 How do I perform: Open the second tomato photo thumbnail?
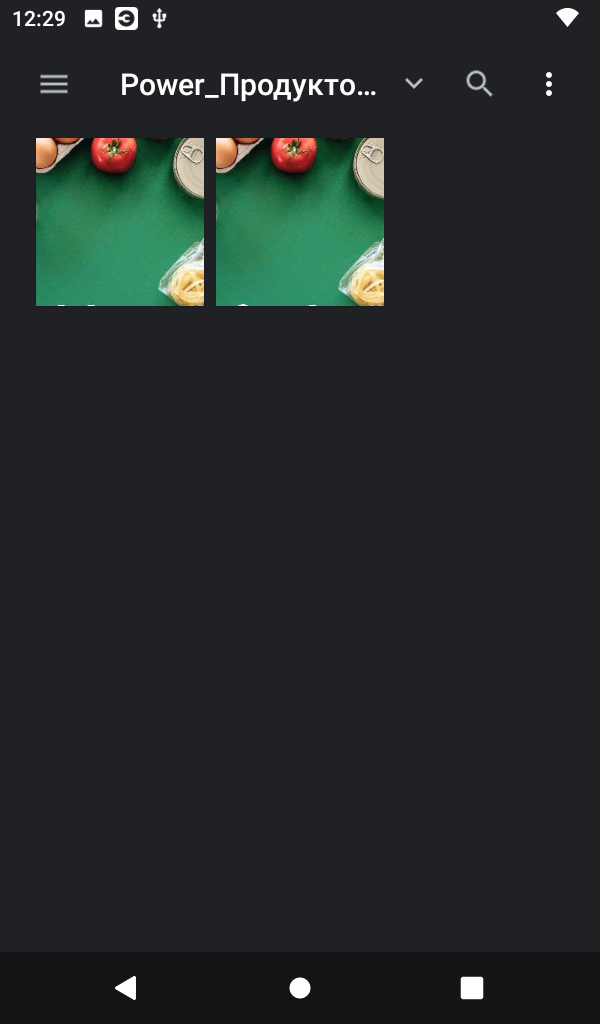click(x=300, y=221)
